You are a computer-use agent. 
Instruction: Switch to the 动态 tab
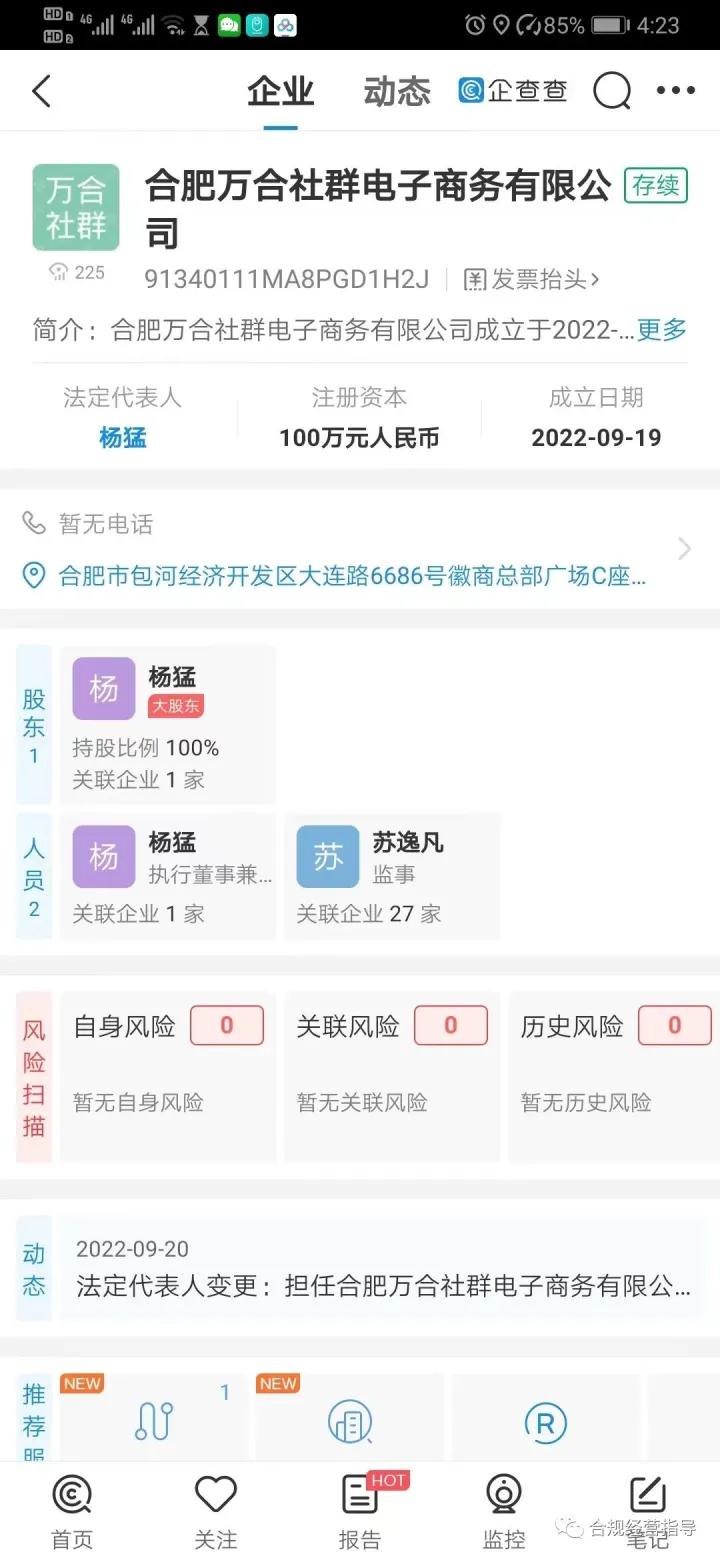396,90
